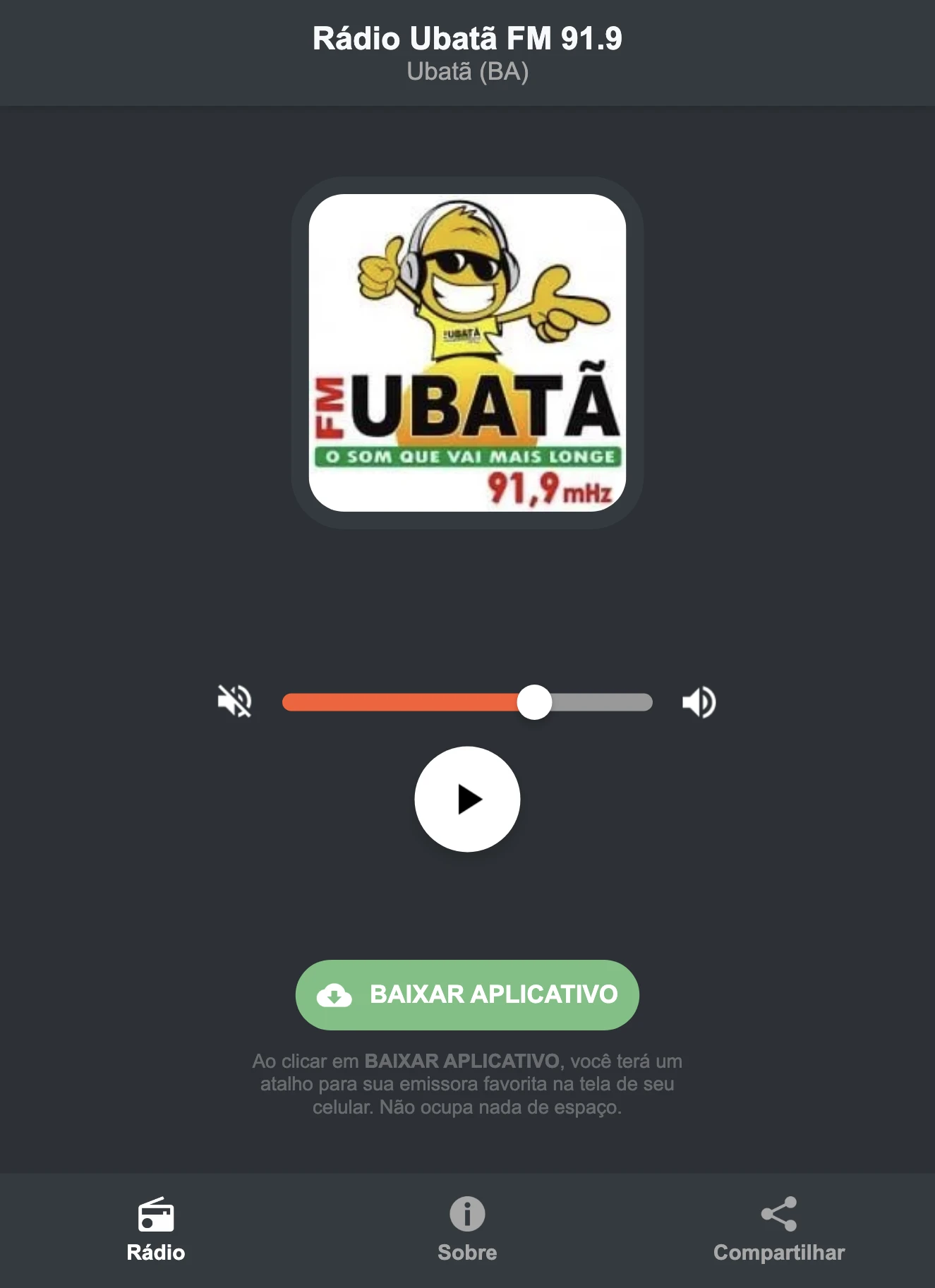
Task: Click the Ubatã (BA) subtitle text
Action: point(466,71)
